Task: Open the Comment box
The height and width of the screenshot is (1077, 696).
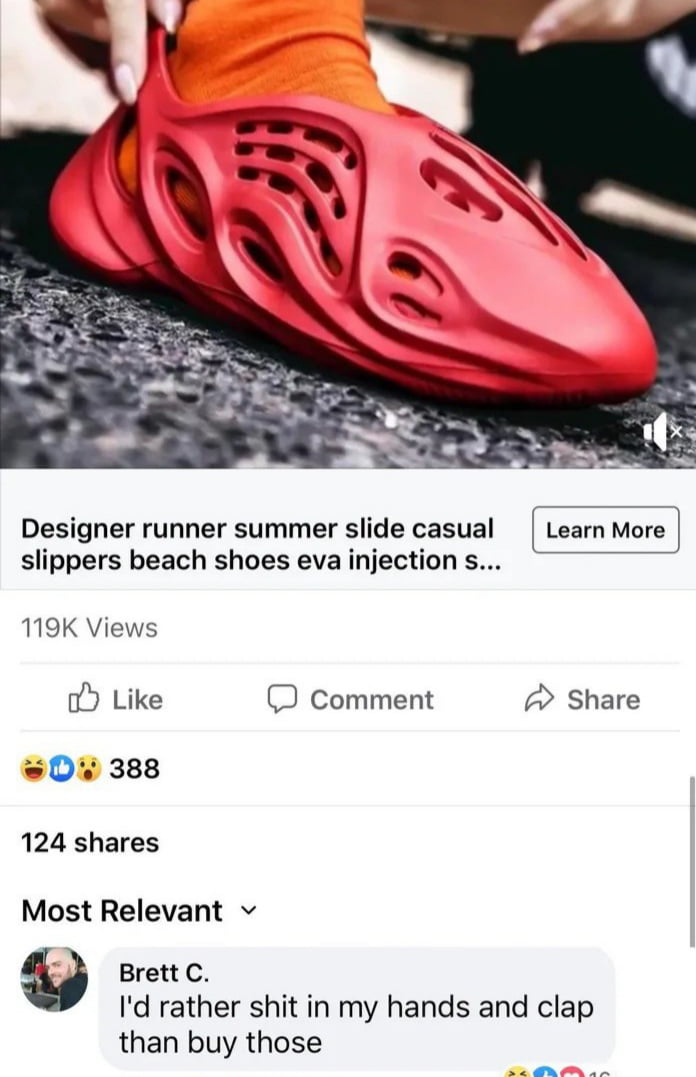Action: tap(350, 699)
